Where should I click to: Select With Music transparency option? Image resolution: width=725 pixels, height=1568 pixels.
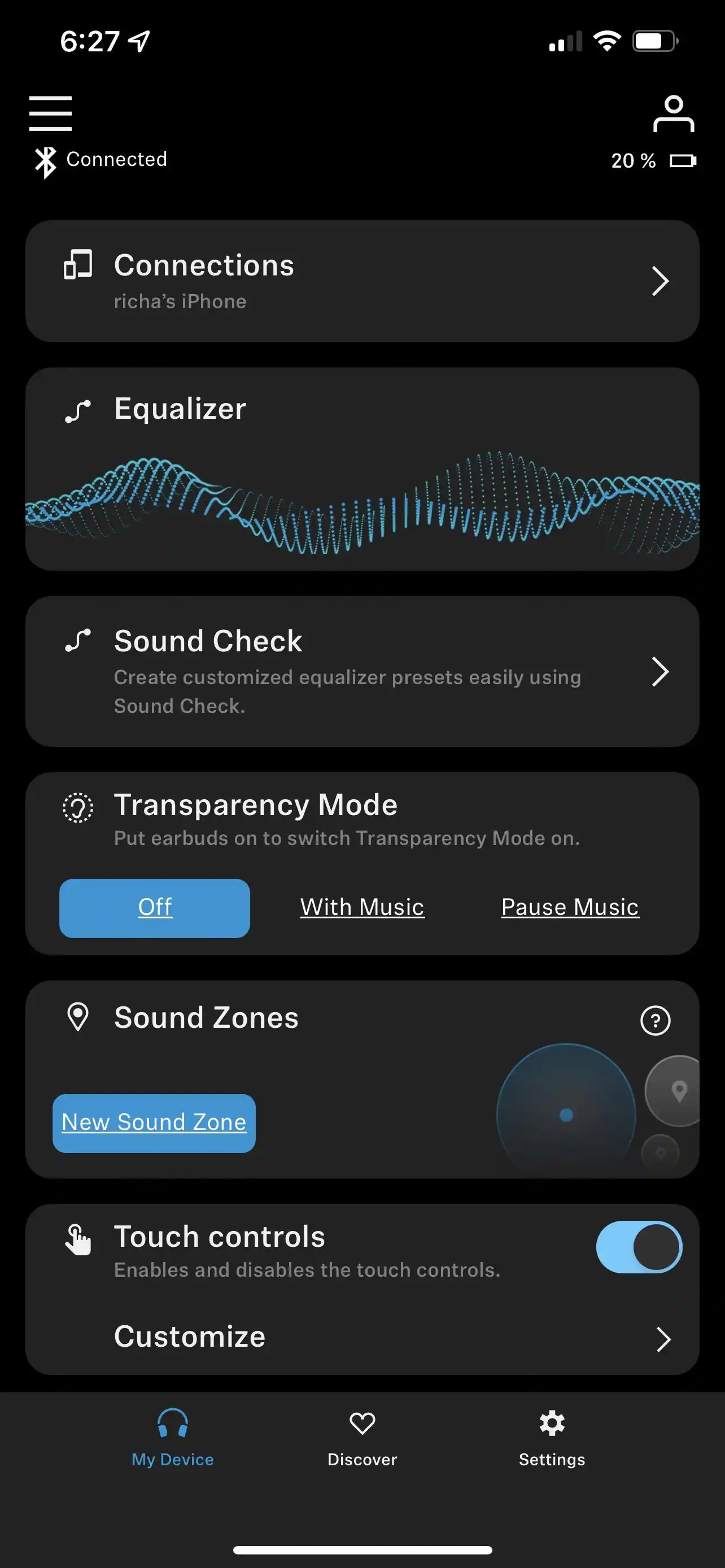(362, 908)
